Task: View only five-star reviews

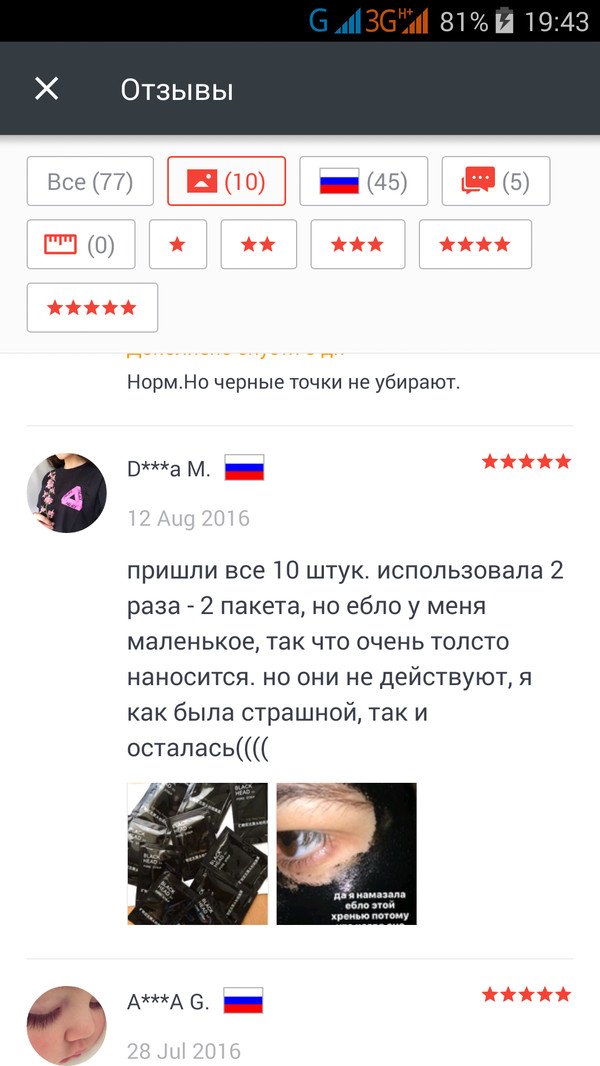Action: click(92, 307)
